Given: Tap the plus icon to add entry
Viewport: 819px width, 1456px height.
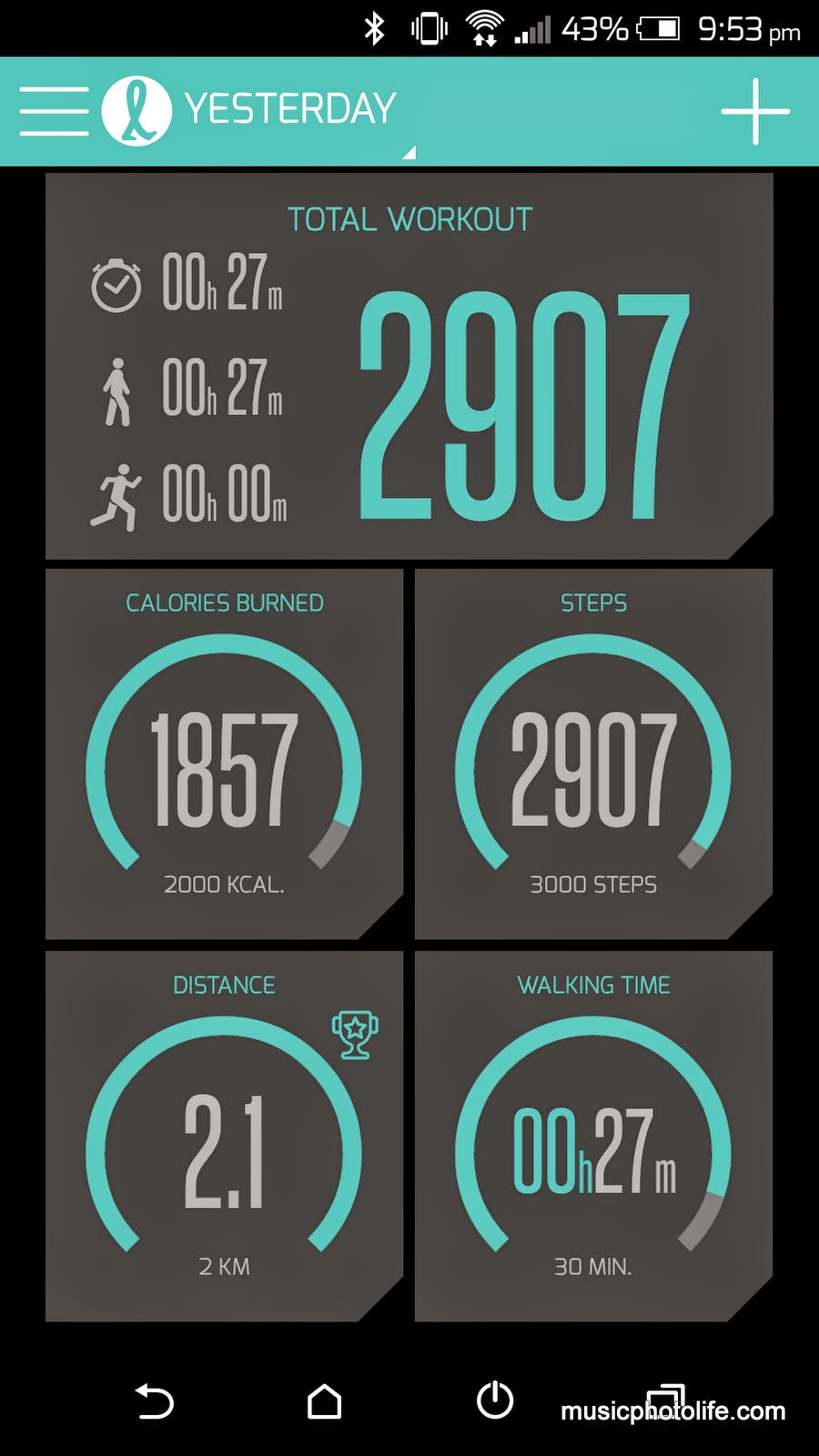Looking at the screenshot, I should tap(755, 111).
